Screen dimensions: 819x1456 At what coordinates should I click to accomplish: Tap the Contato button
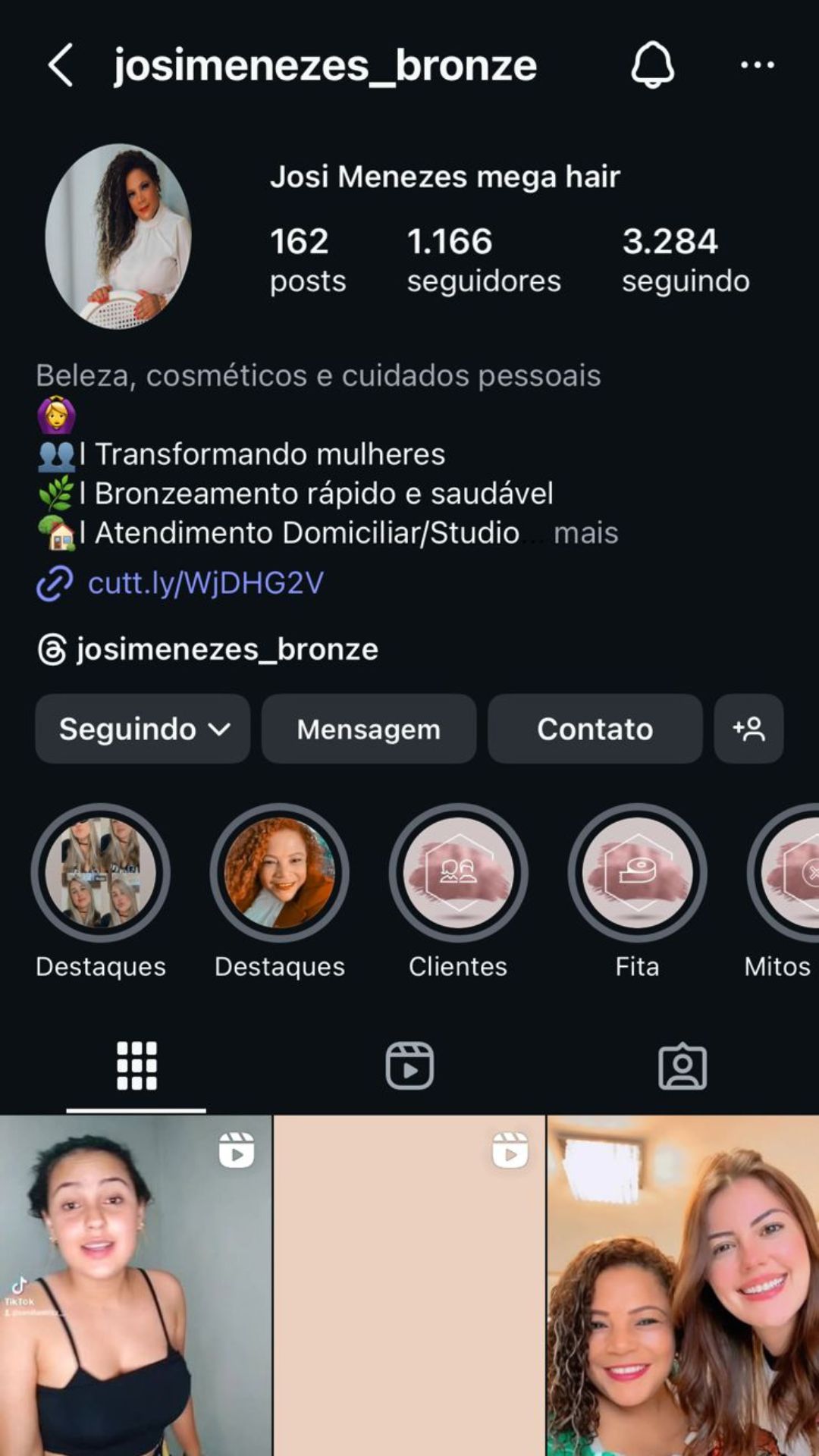point(595,729)
